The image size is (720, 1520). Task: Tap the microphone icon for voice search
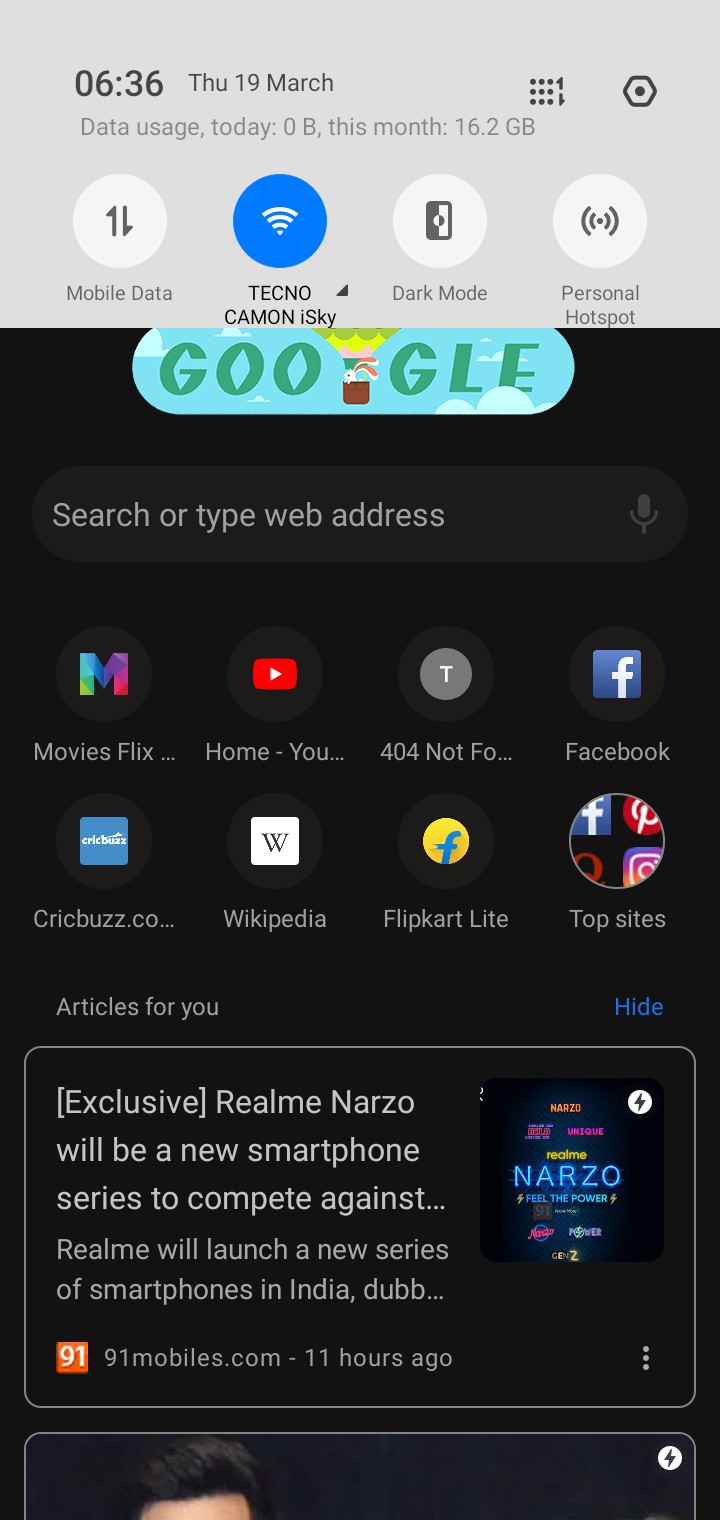643,513
